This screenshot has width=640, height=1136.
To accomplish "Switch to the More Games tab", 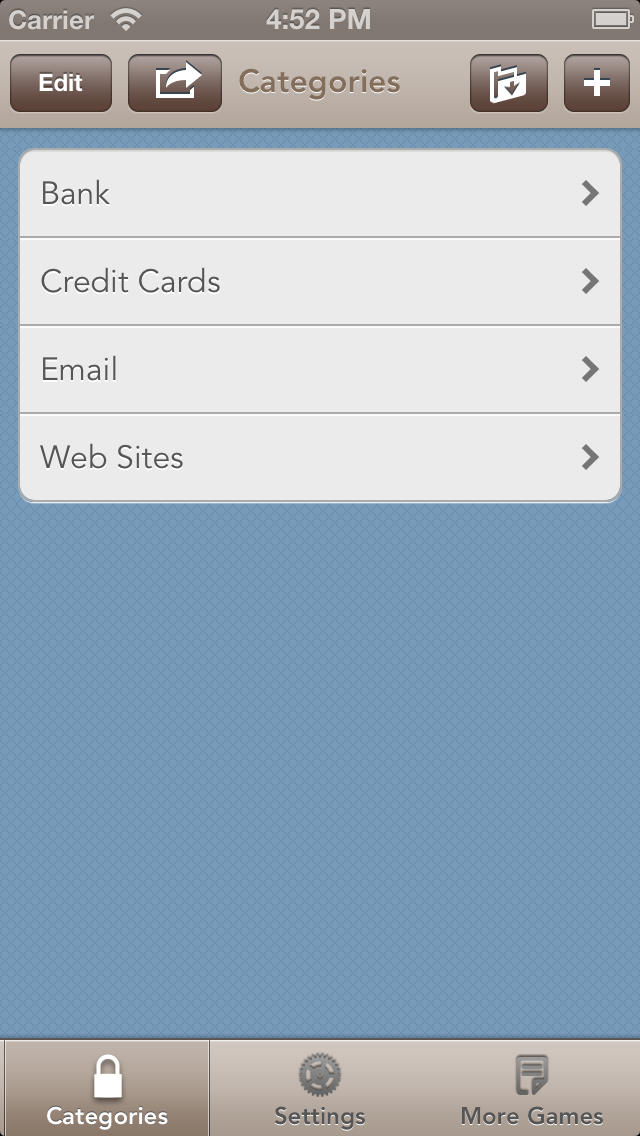I will pos(532,1089).
